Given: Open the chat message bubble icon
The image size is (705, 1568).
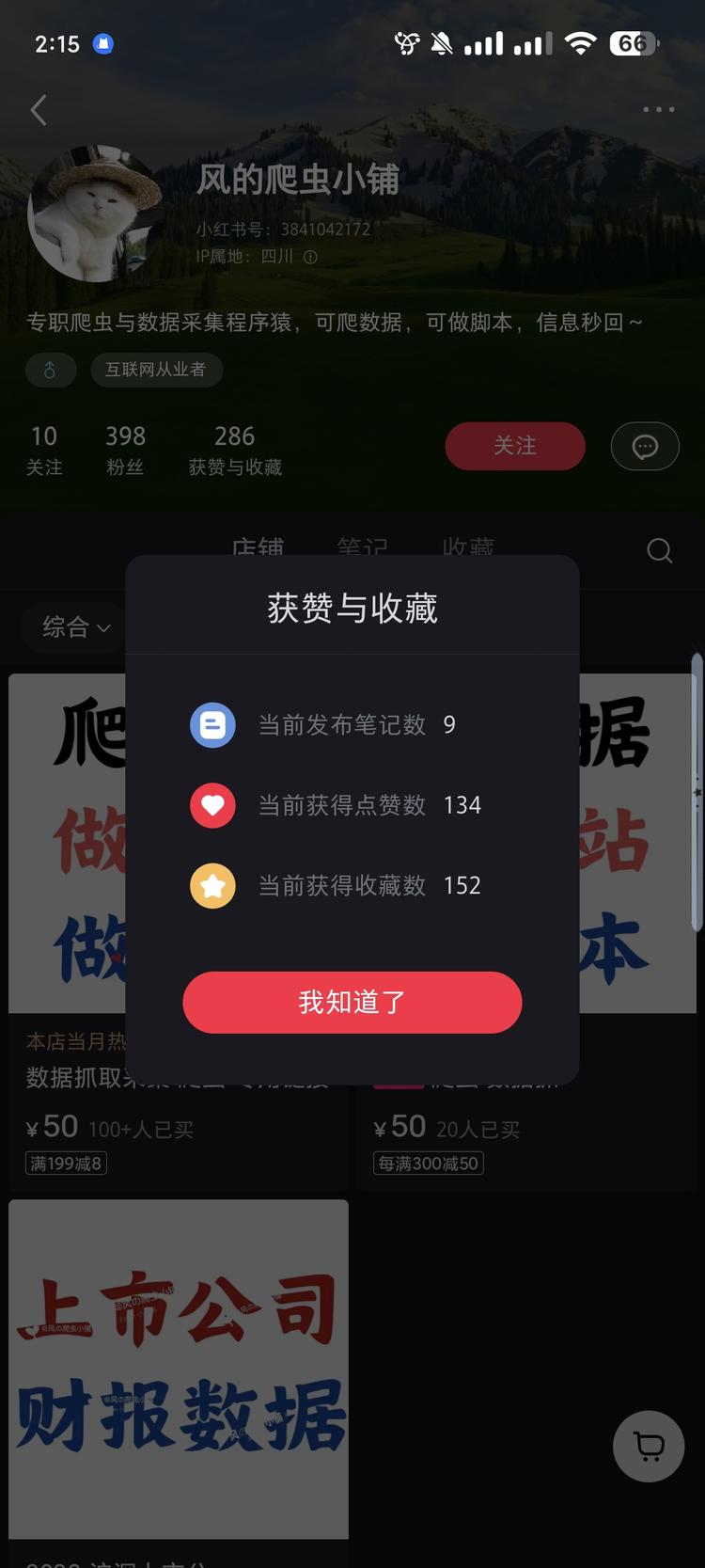Looking at the screenshot, I should 645,446.
